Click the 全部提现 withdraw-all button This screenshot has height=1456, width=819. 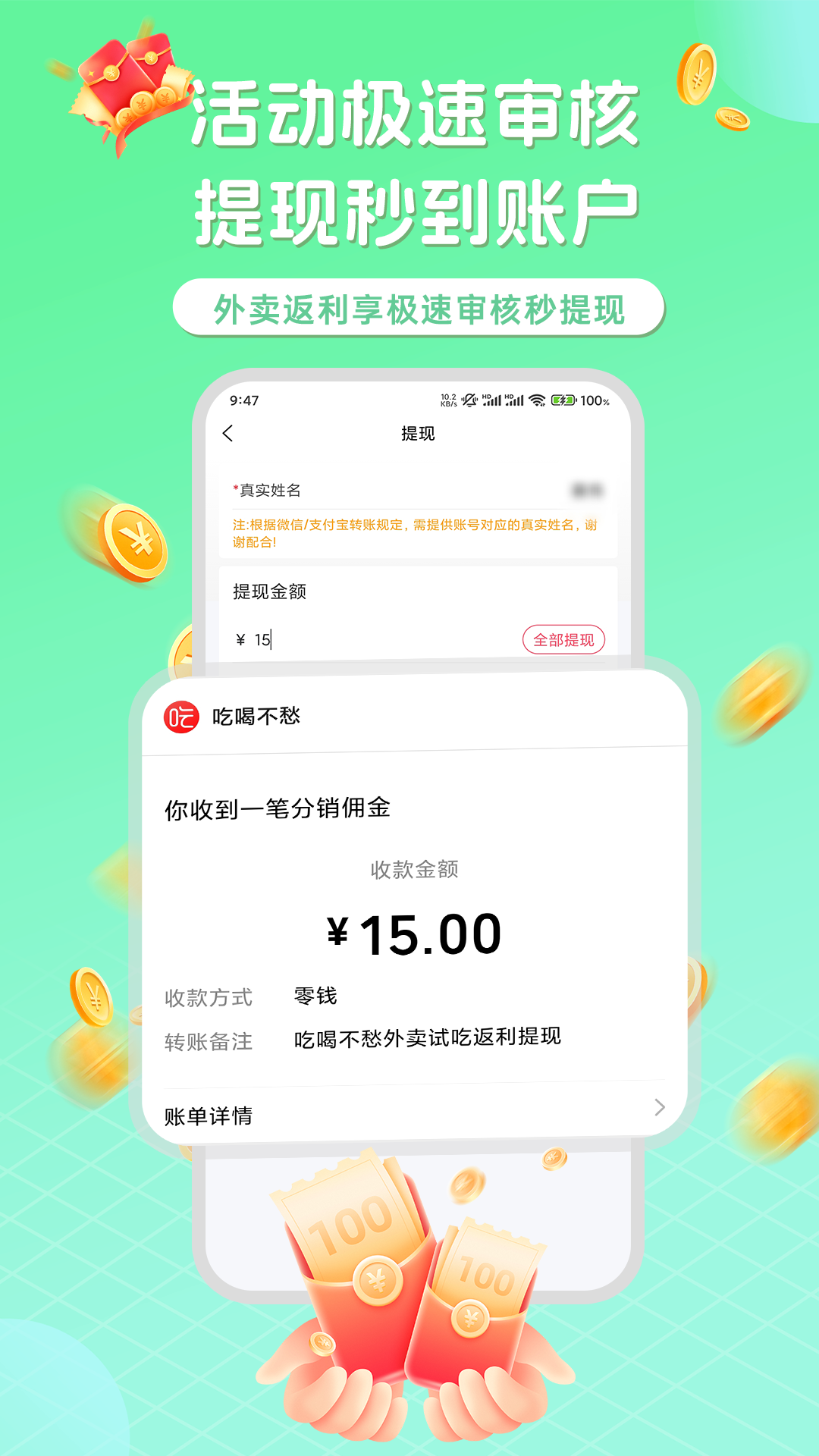click(565, 640)
